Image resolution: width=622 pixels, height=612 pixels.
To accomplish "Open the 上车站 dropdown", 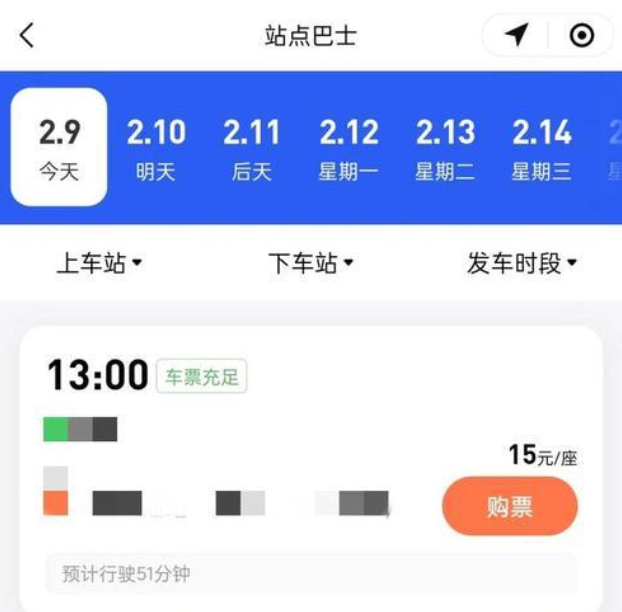I will [99, 264].
